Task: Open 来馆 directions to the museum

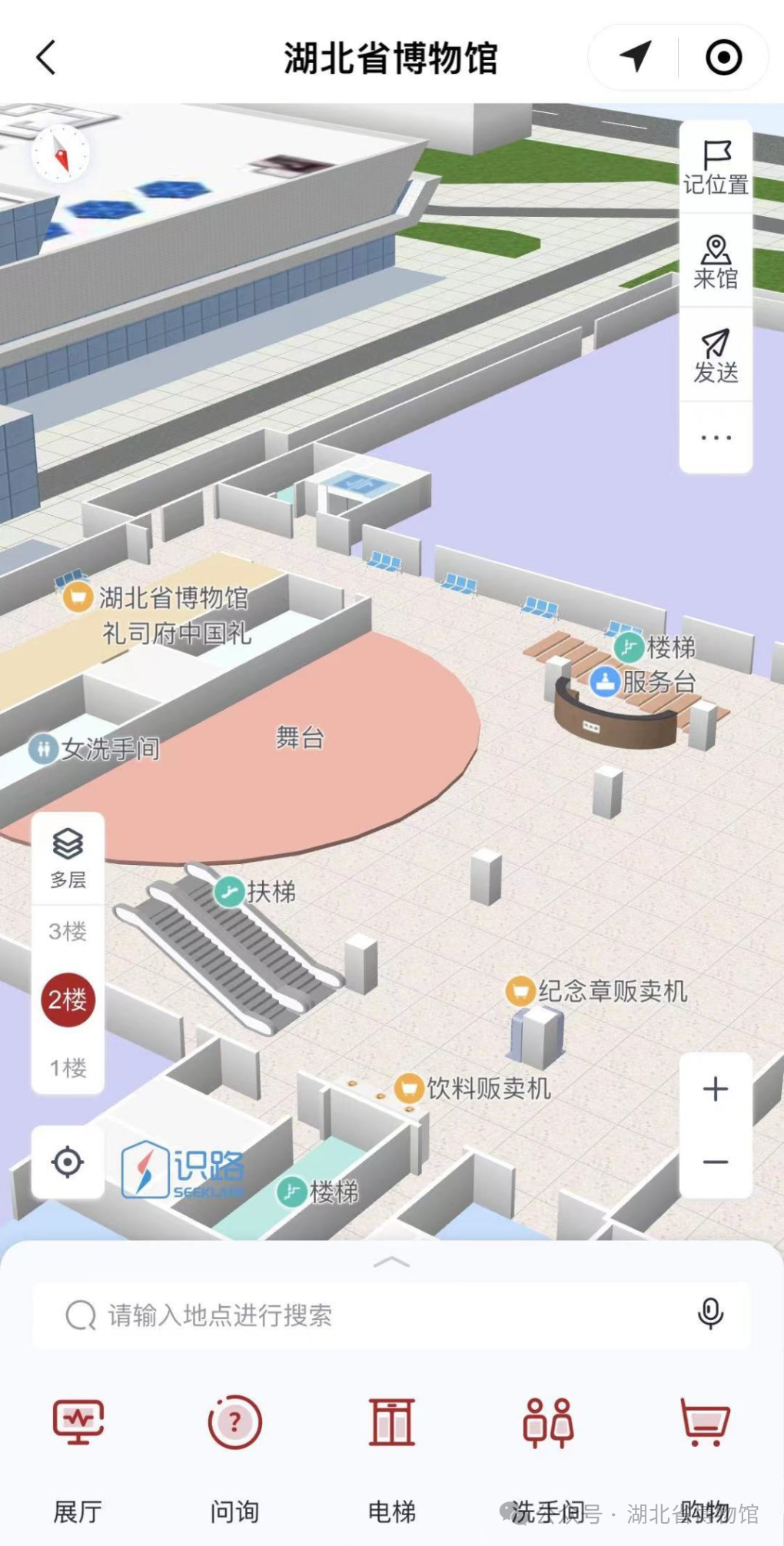Action: 716,262
